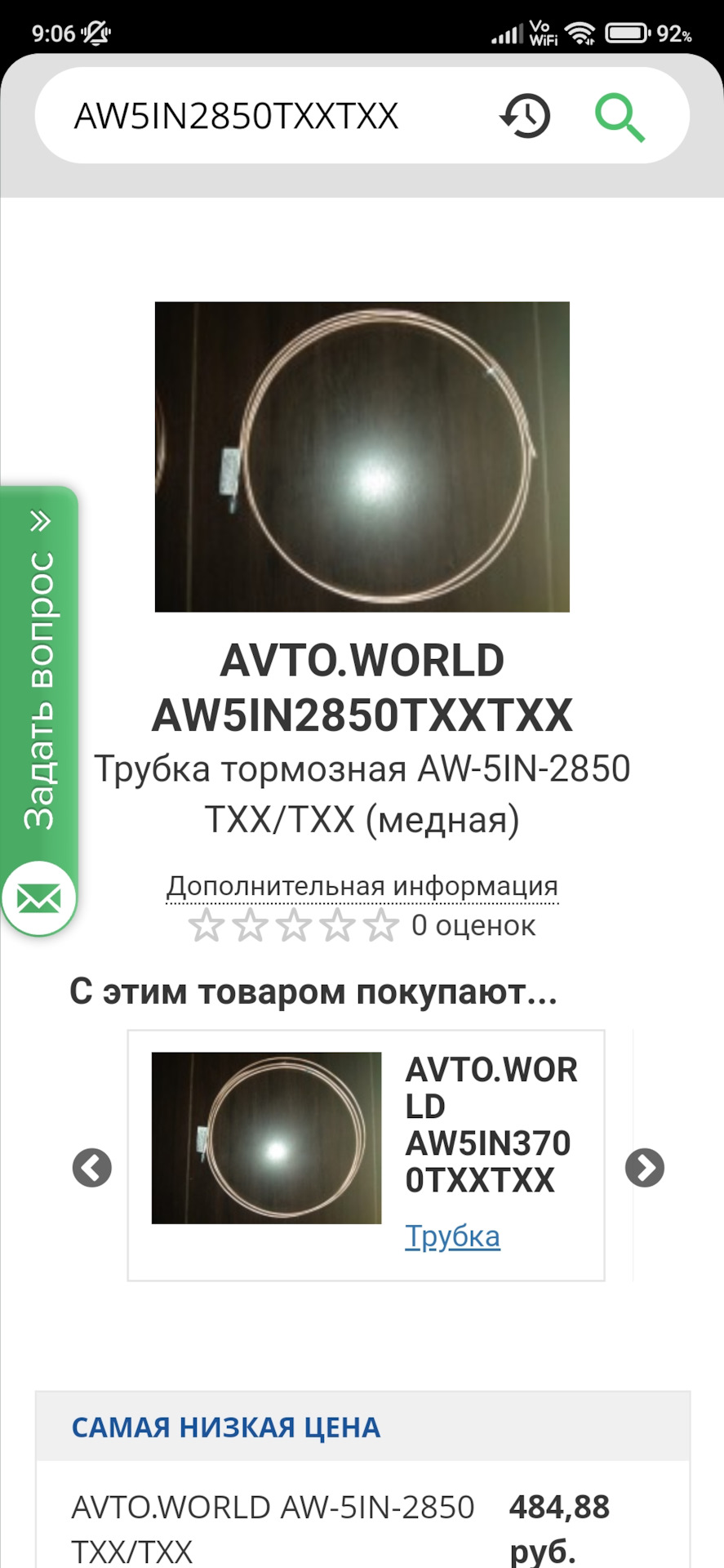Follow the 'Трубка' link
724x1568 pixels.
452,1236
